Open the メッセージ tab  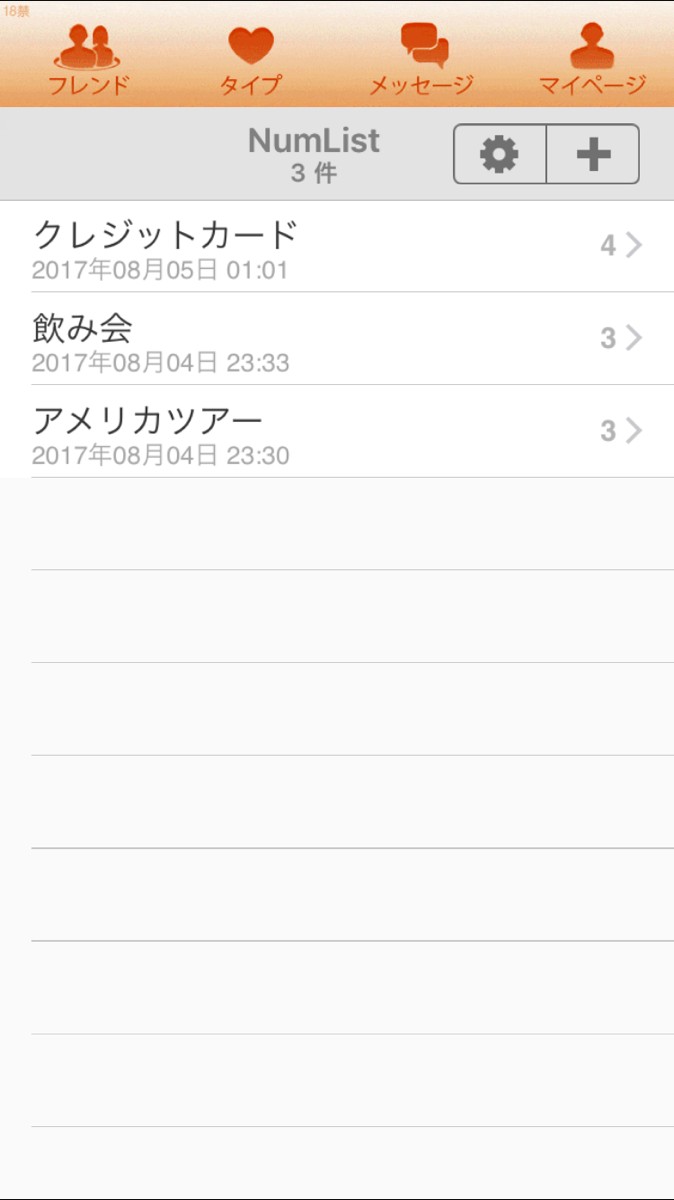tap(421, 58)
